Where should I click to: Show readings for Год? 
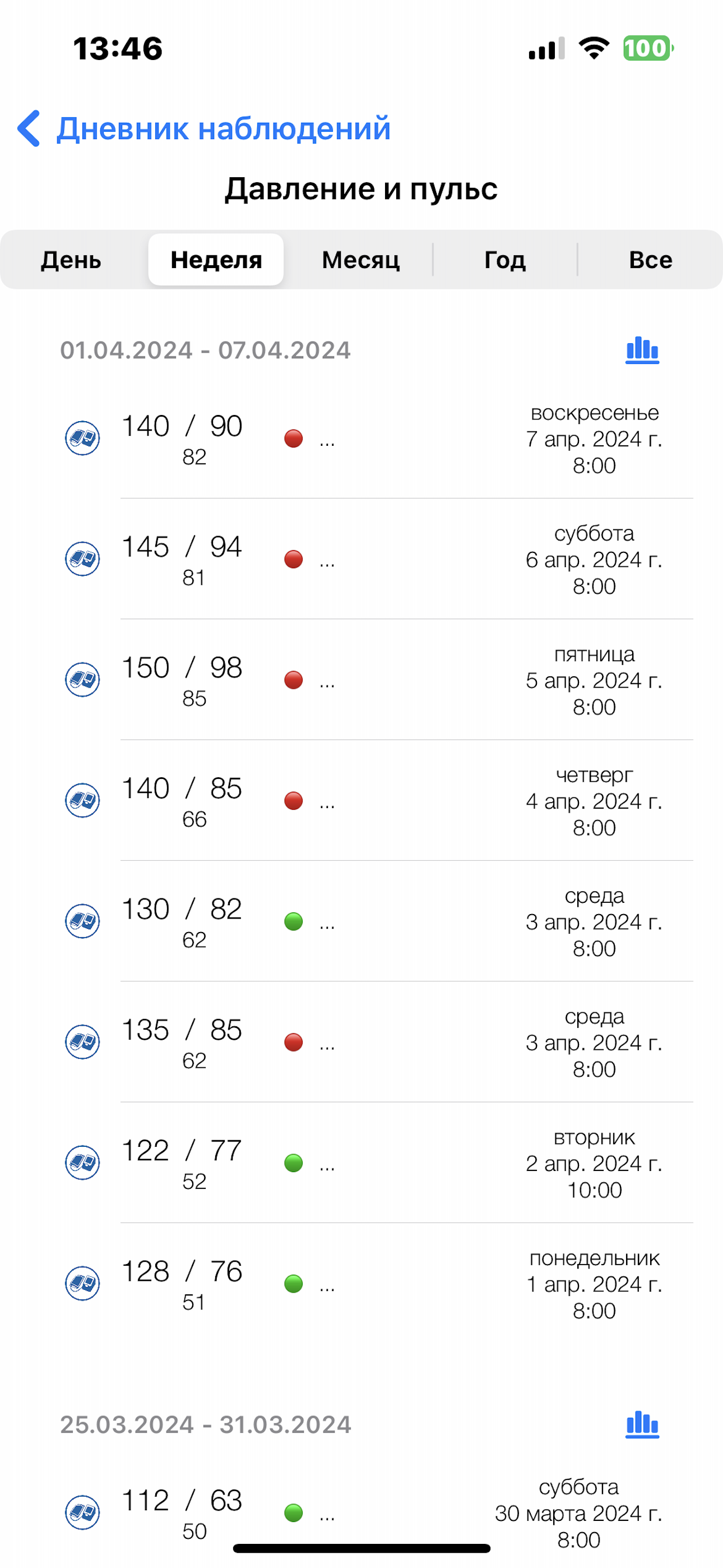pyautogui.click(x=505, y=260)
